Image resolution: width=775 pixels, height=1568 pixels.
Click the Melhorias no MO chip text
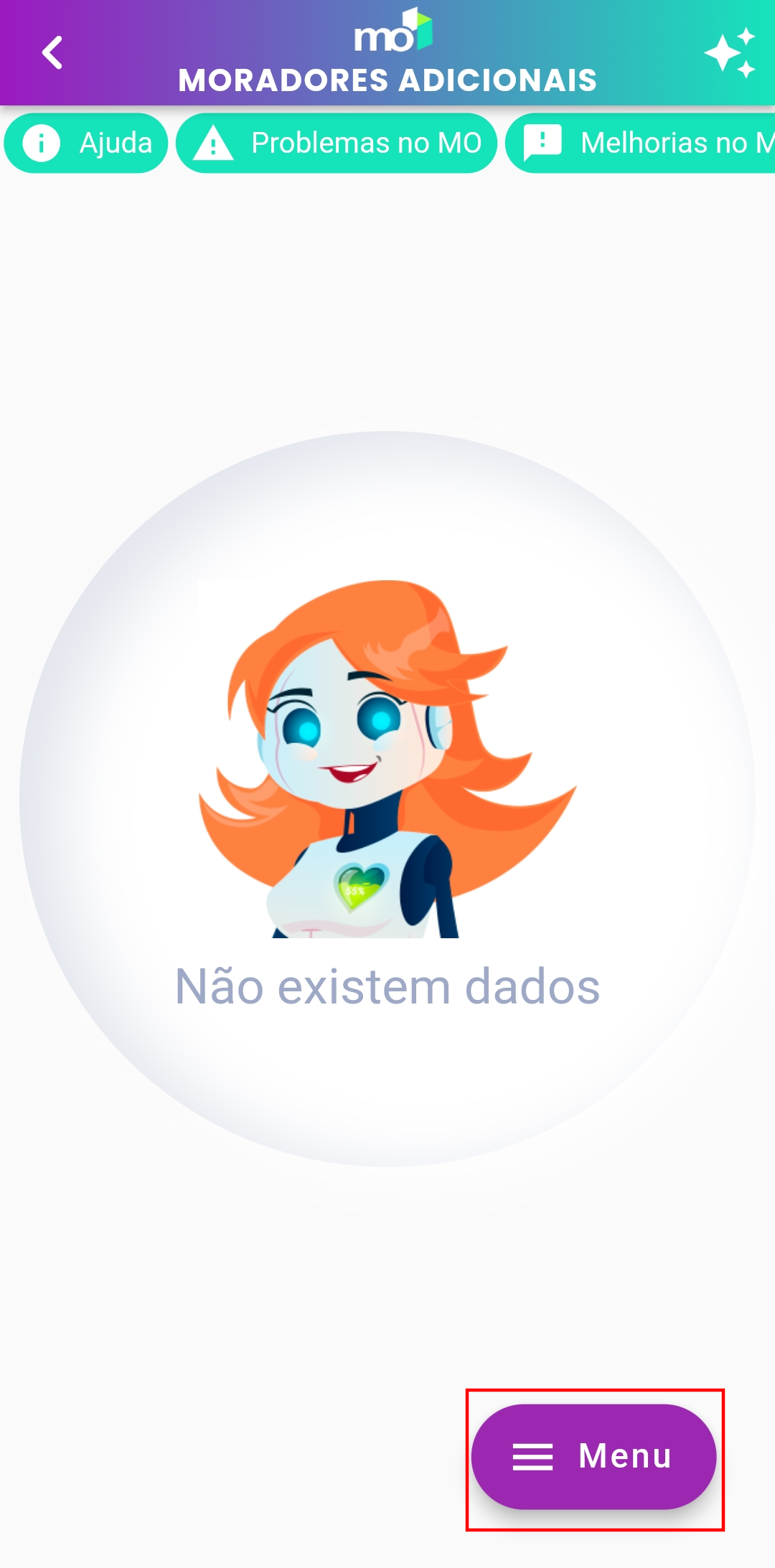coord(675,143)
